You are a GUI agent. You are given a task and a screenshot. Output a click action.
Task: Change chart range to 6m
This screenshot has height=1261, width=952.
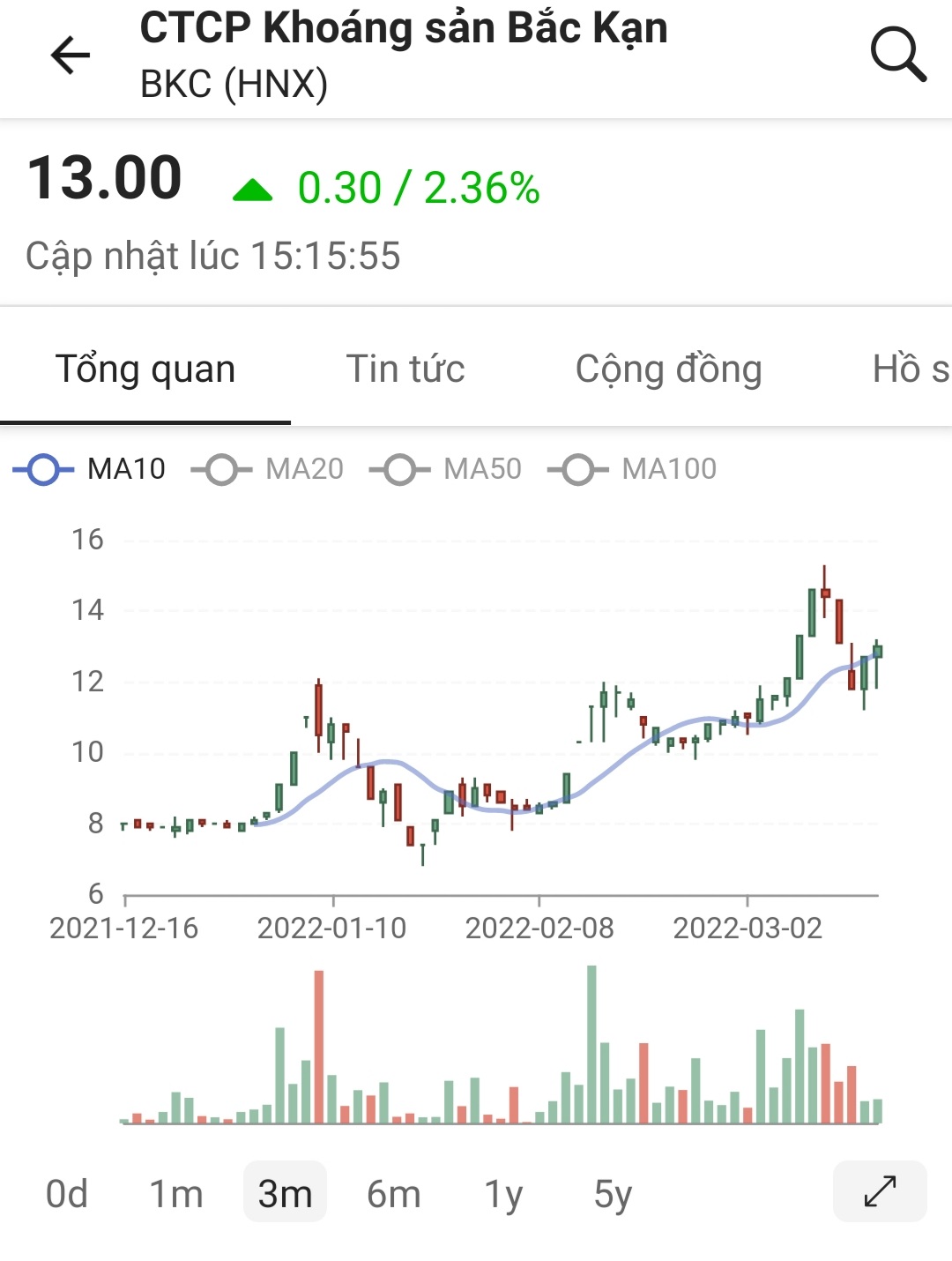coord(394,1194)
